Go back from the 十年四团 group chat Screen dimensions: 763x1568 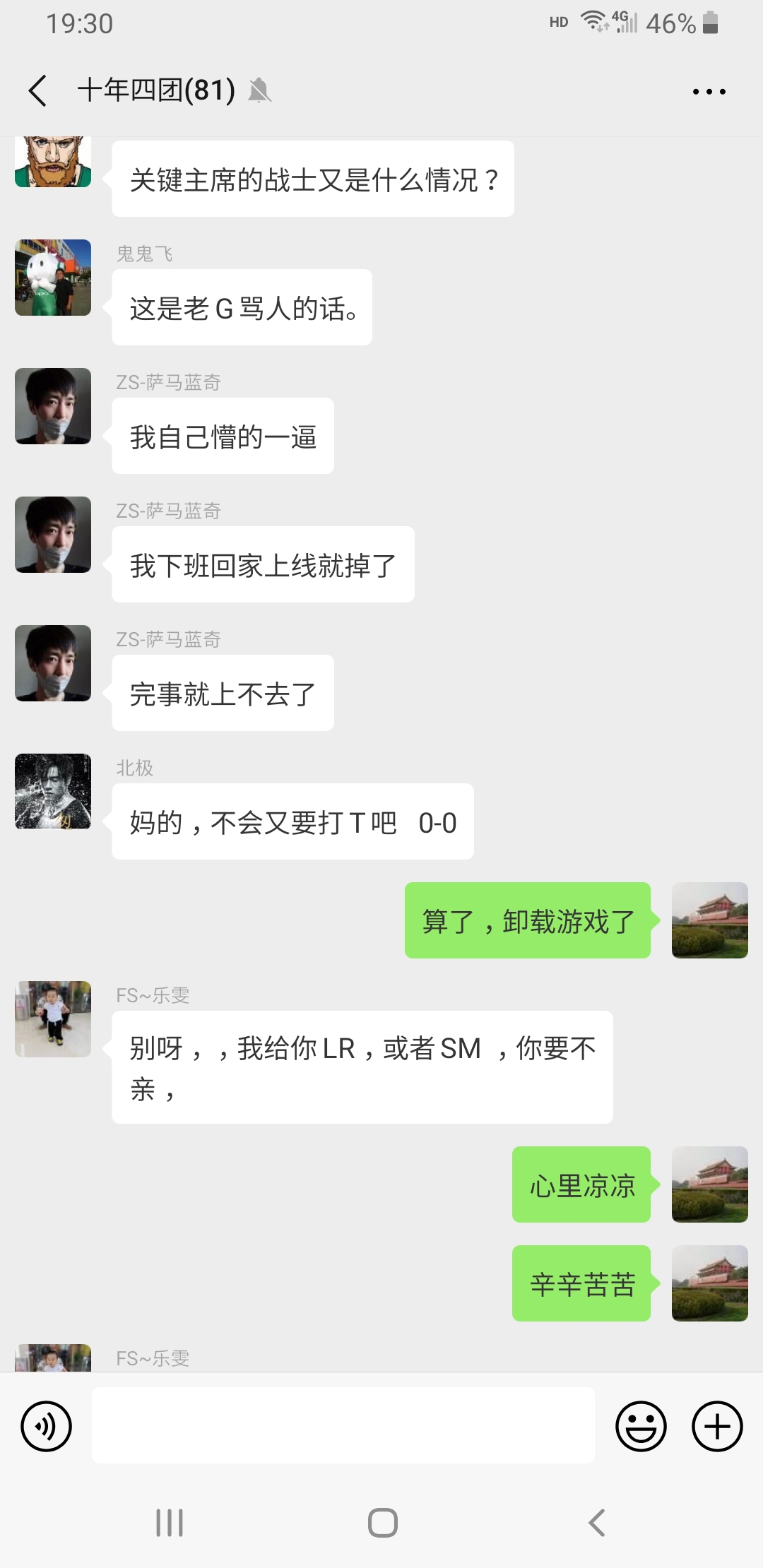point(38,91)
